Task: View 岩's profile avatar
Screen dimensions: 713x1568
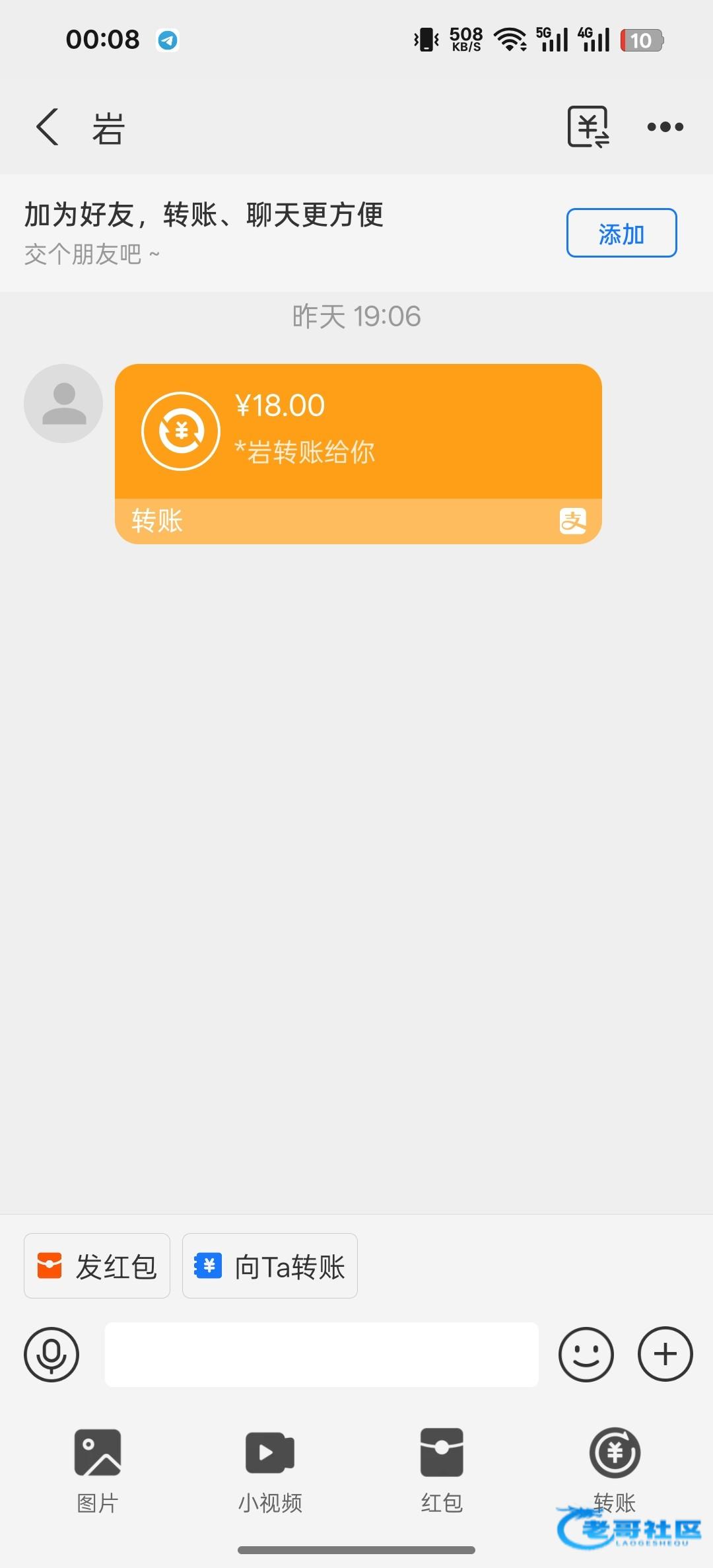Action: (63, 404)
